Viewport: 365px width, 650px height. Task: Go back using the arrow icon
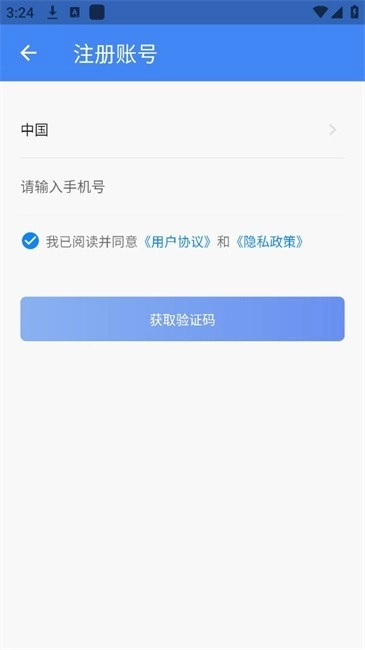click(x=28, y=53)
